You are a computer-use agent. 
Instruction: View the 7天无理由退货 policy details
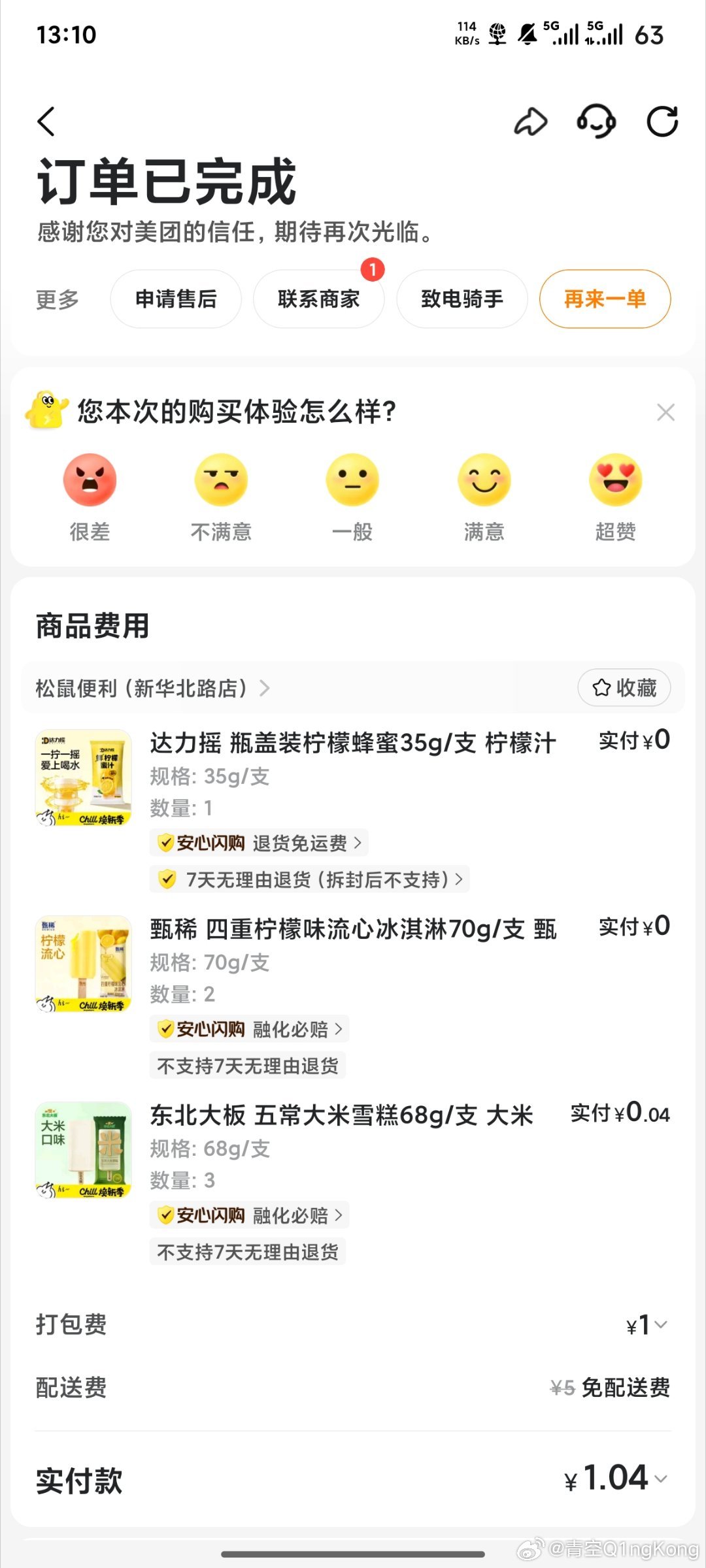(310, 879)
